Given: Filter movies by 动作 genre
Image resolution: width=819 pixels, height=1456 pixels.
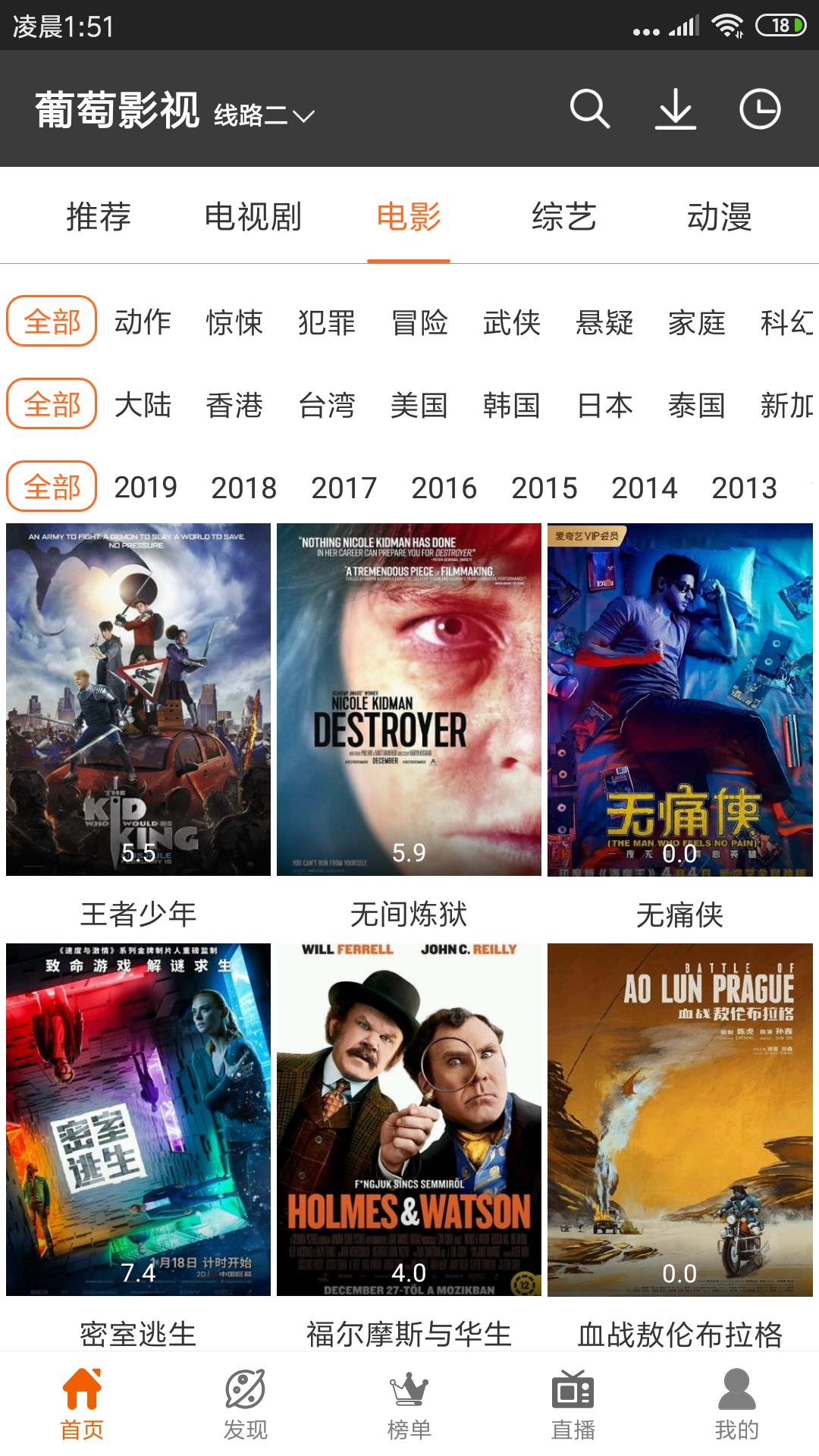Looking at the screenshot, I should tap(143, 322).
